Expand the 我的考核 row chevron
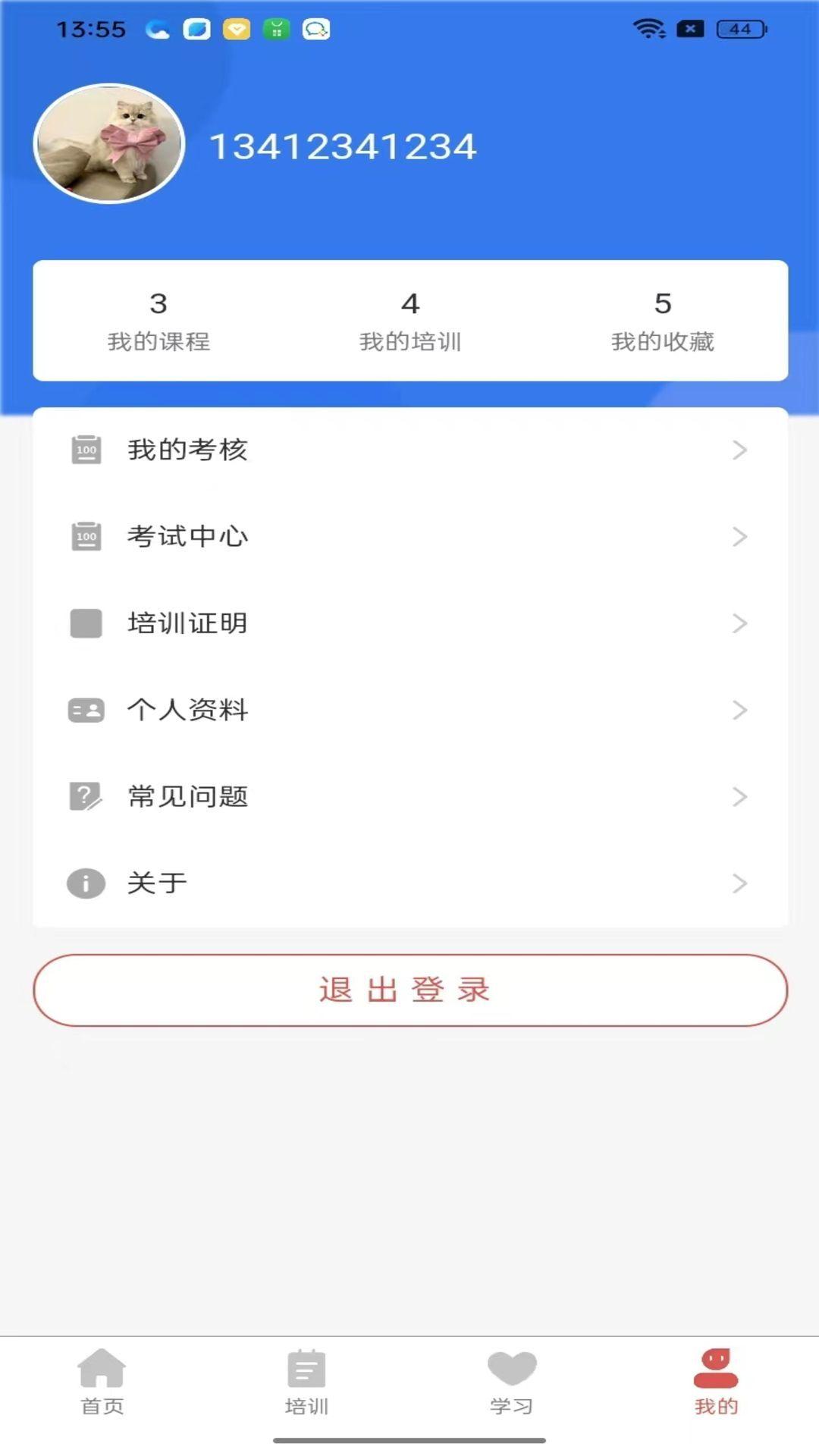This screenshot has width=819, height=1456. click(741, 449)
